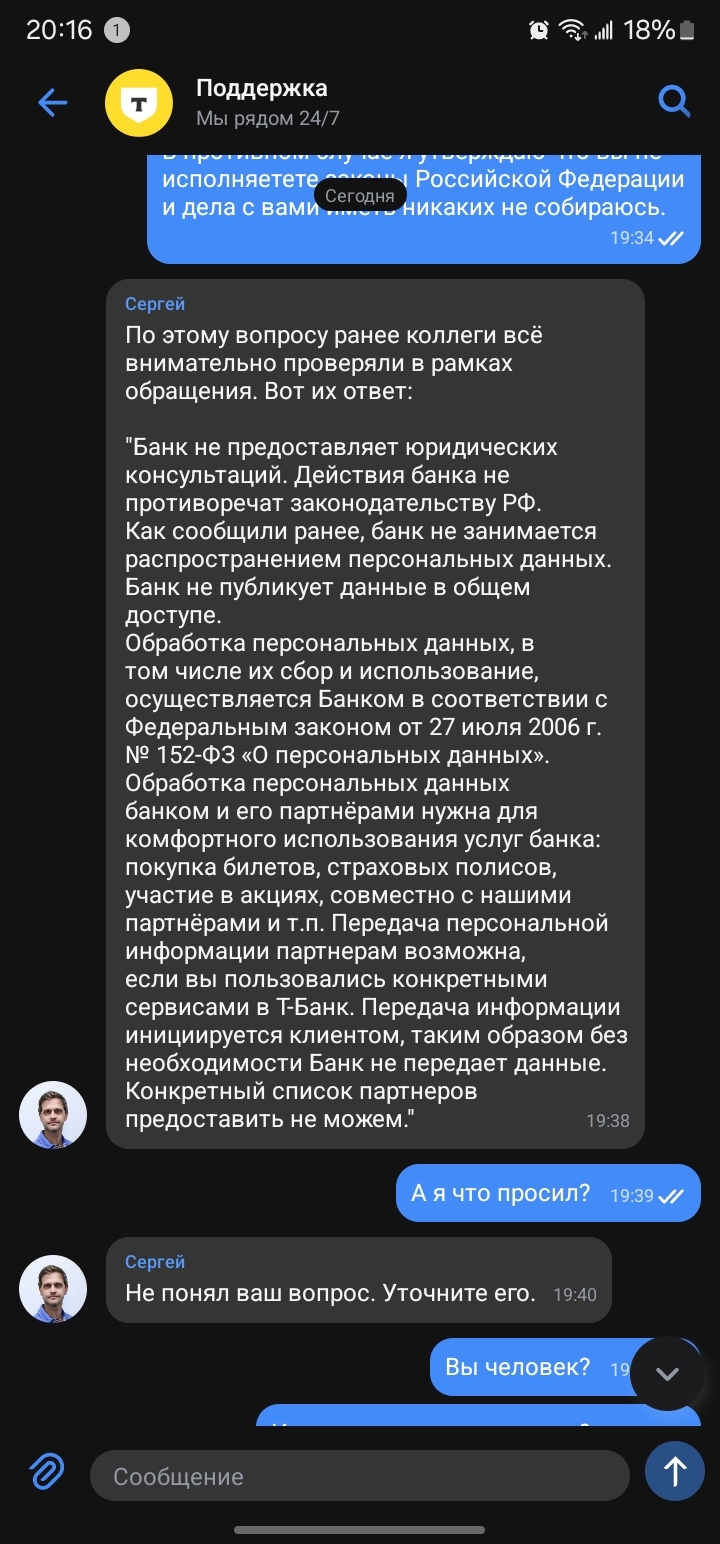Jump to latest messages with down chevron
The width and height of the screenshot is (720, 1544).
667,1373
